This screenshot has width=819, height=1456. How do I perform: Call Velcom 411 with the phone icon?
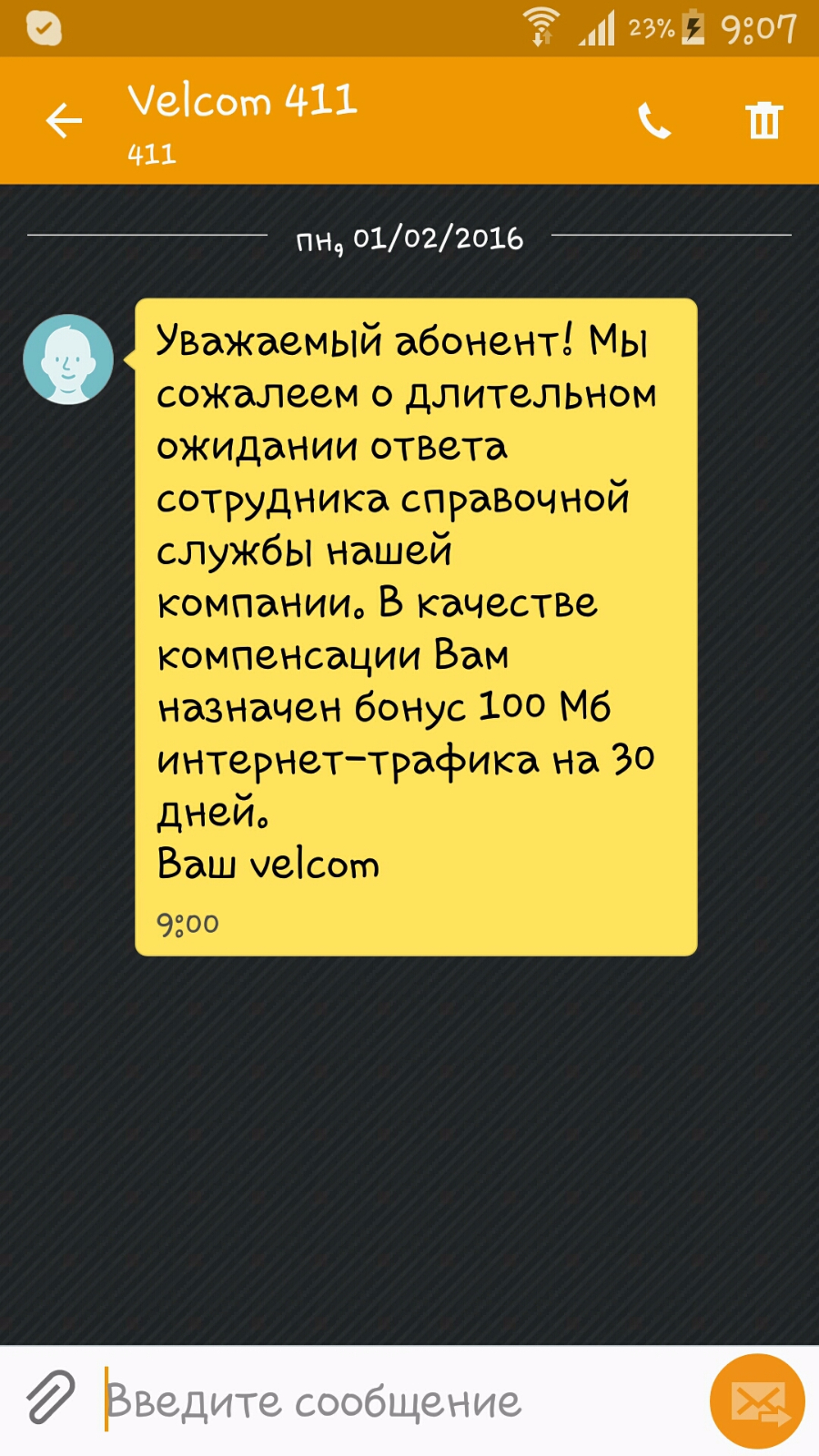click(653, 120)
